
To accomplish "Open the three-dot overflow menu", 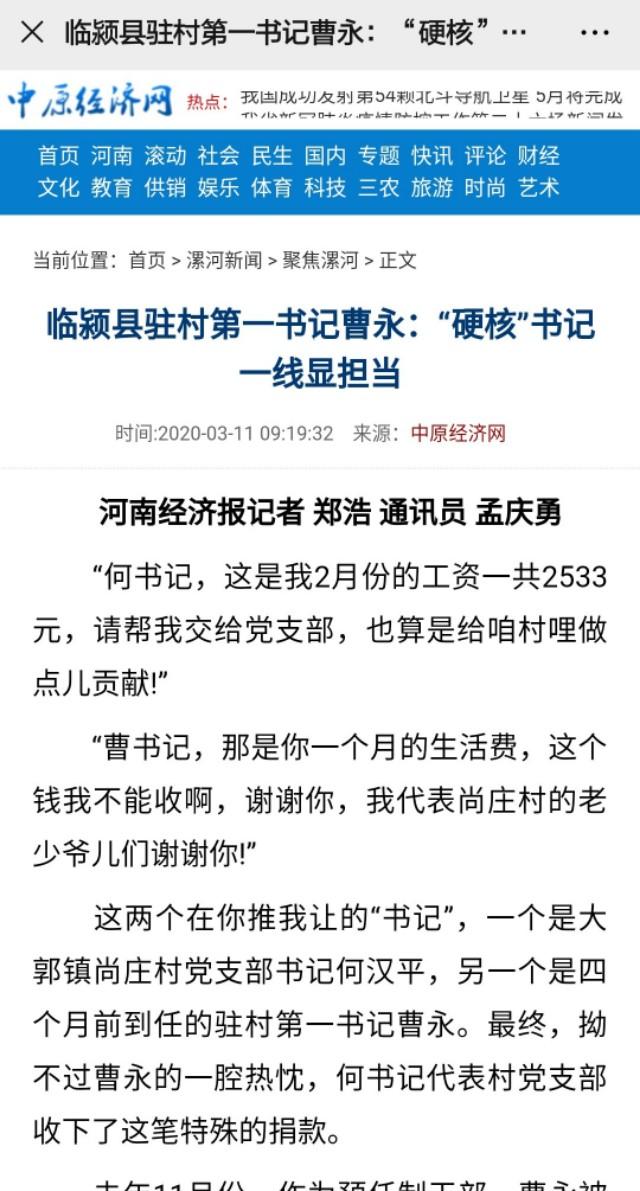I will [x=594, y=33].
